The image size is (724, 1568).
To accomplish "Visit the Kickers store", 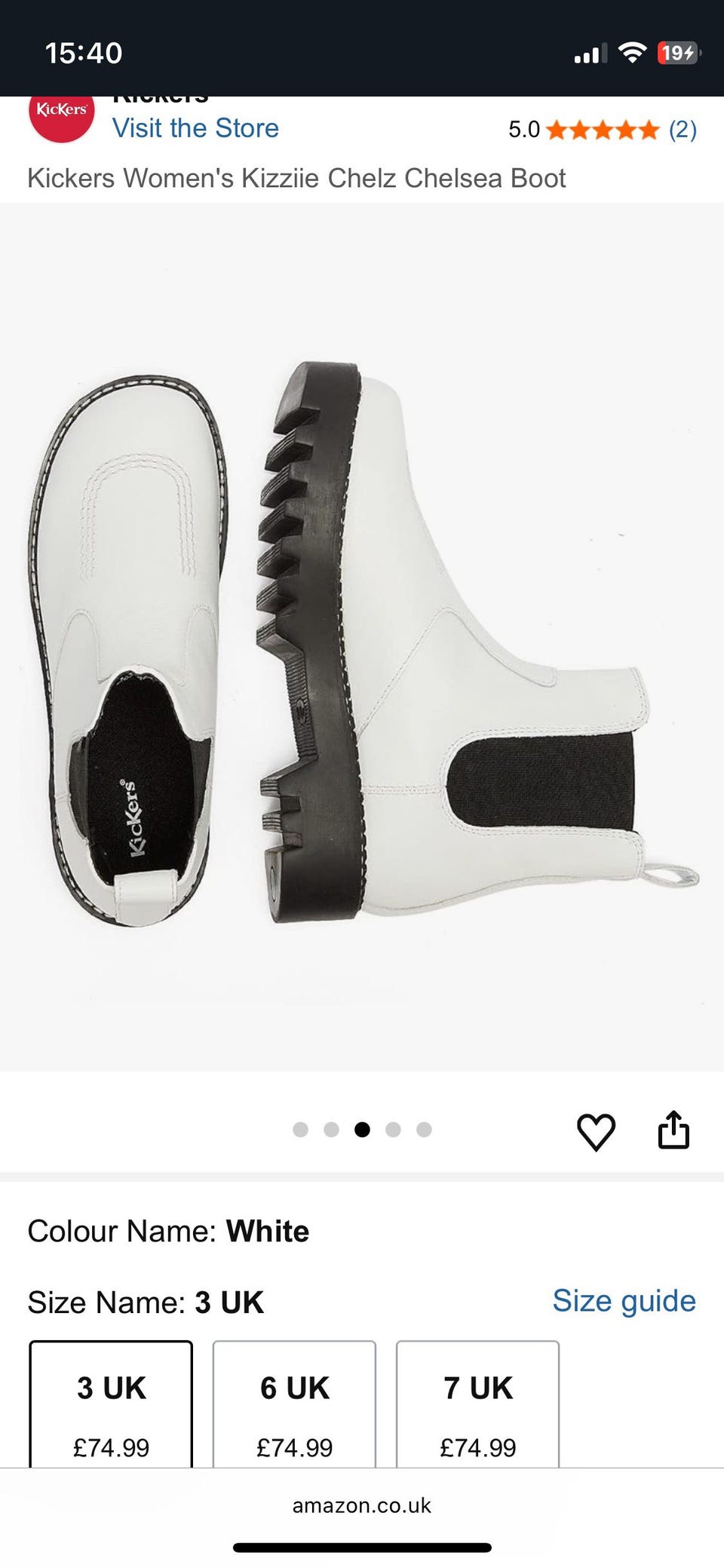I will [x=195, y=128].
